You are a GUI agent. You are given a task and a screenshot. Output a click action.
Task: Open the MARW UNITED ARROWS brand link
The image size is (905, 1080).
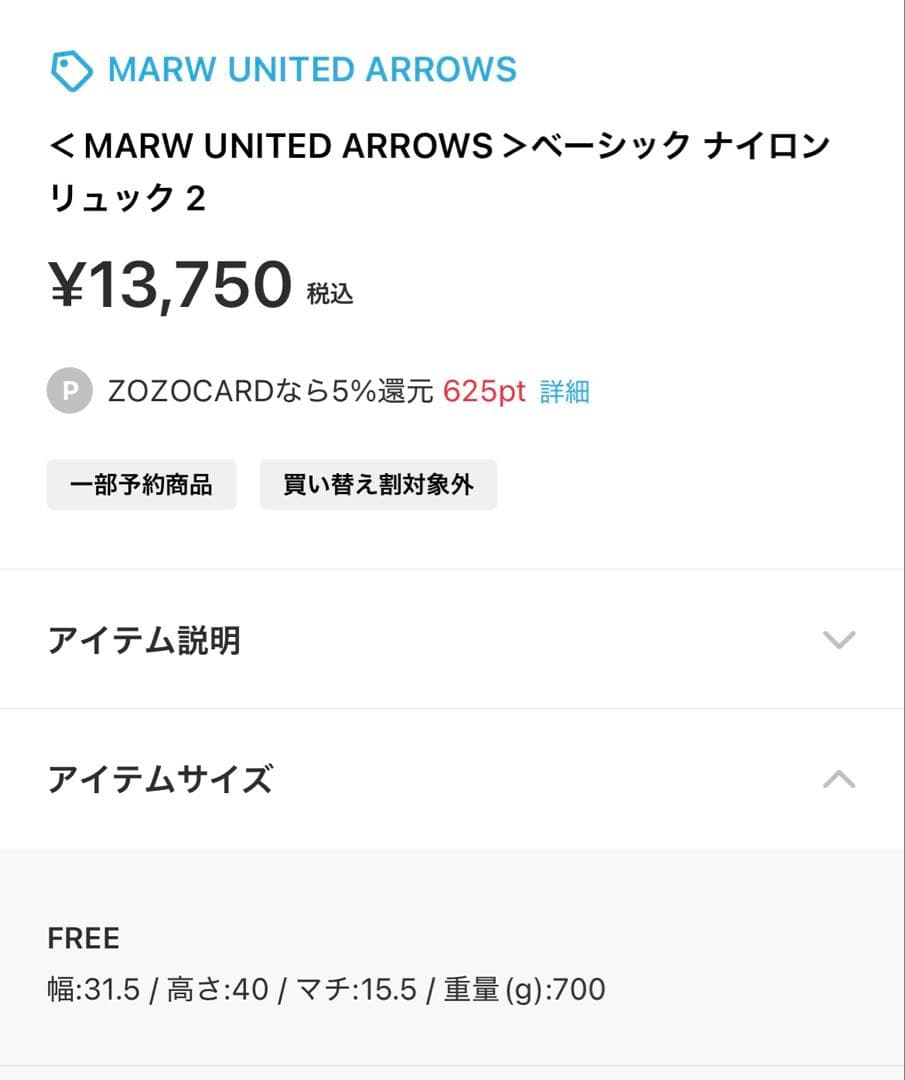tap(312, 69)
